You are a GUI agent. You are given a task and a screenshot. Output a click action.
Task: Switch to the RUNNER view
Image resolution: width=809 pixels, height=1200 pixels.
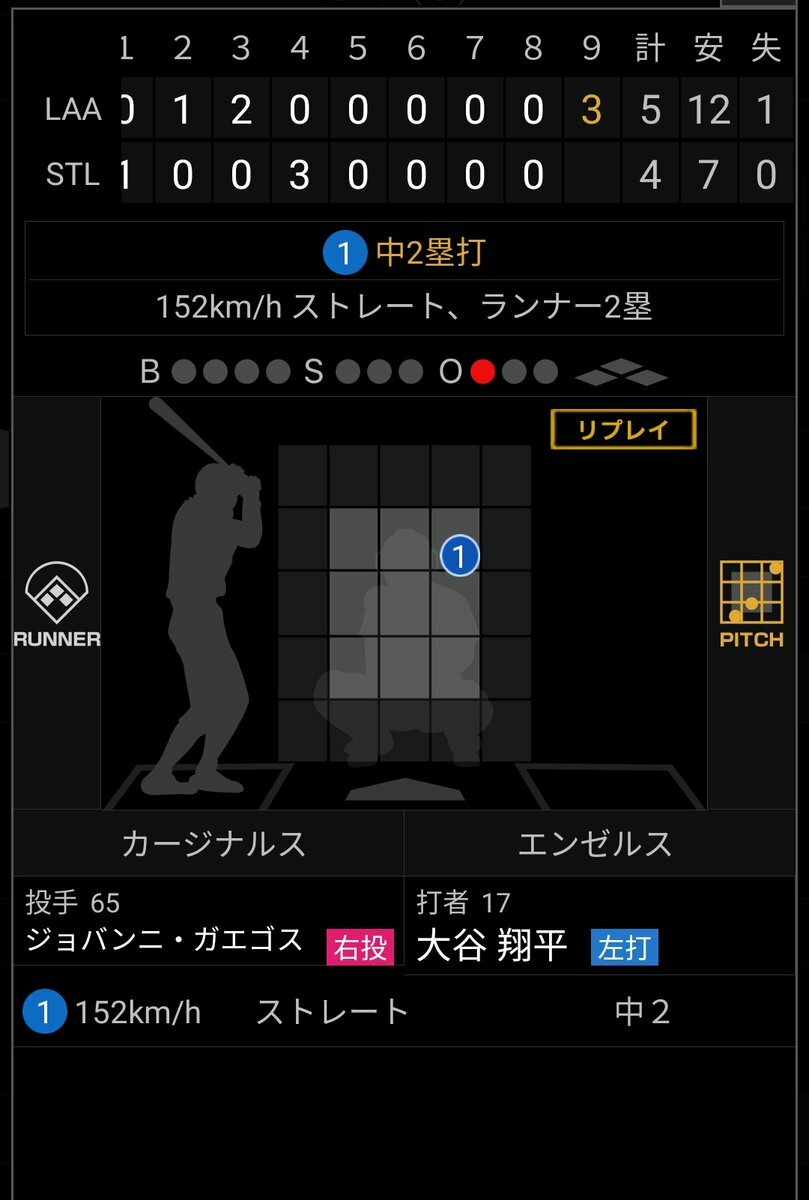pos(57,605)
